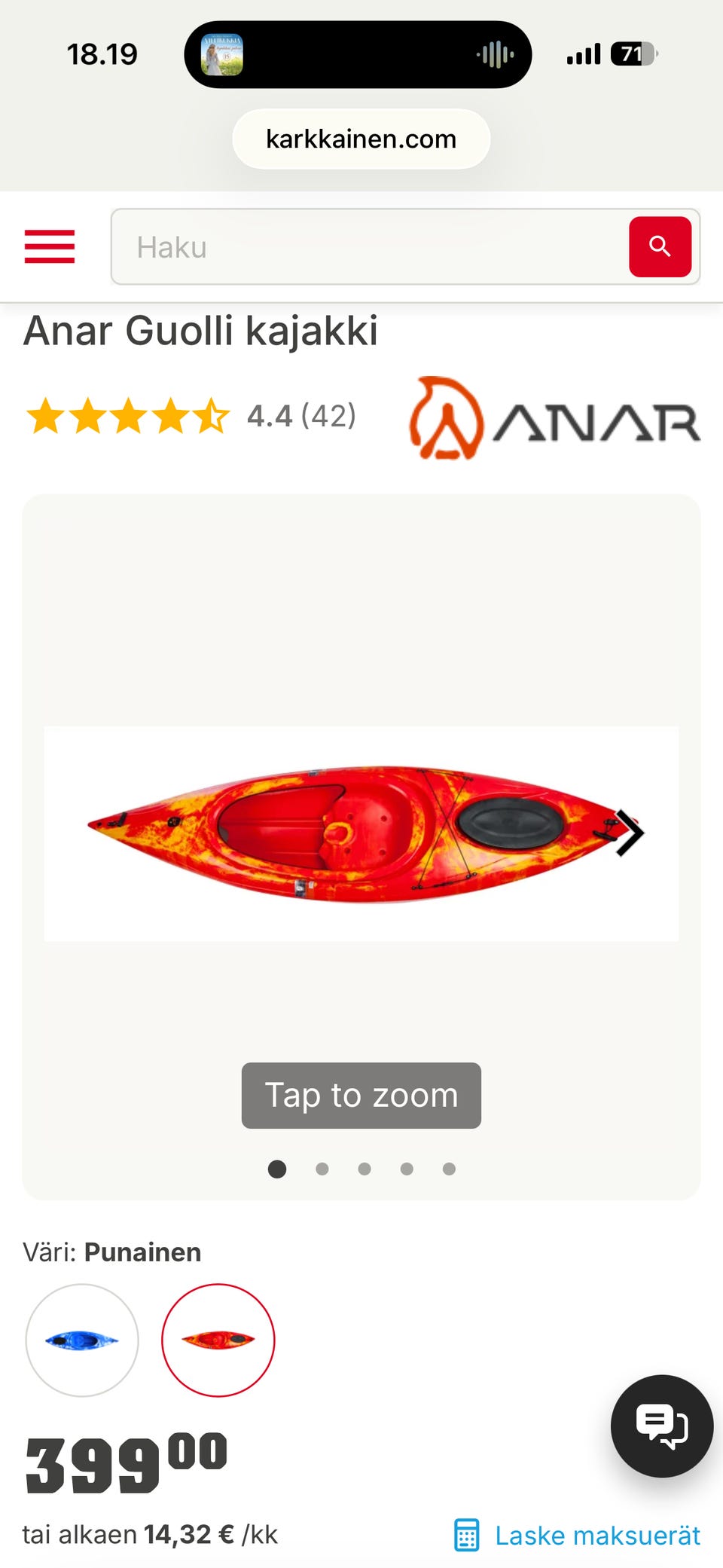Select the red kayak color
Screen dimensions: 723x1568
(218, 1340)
